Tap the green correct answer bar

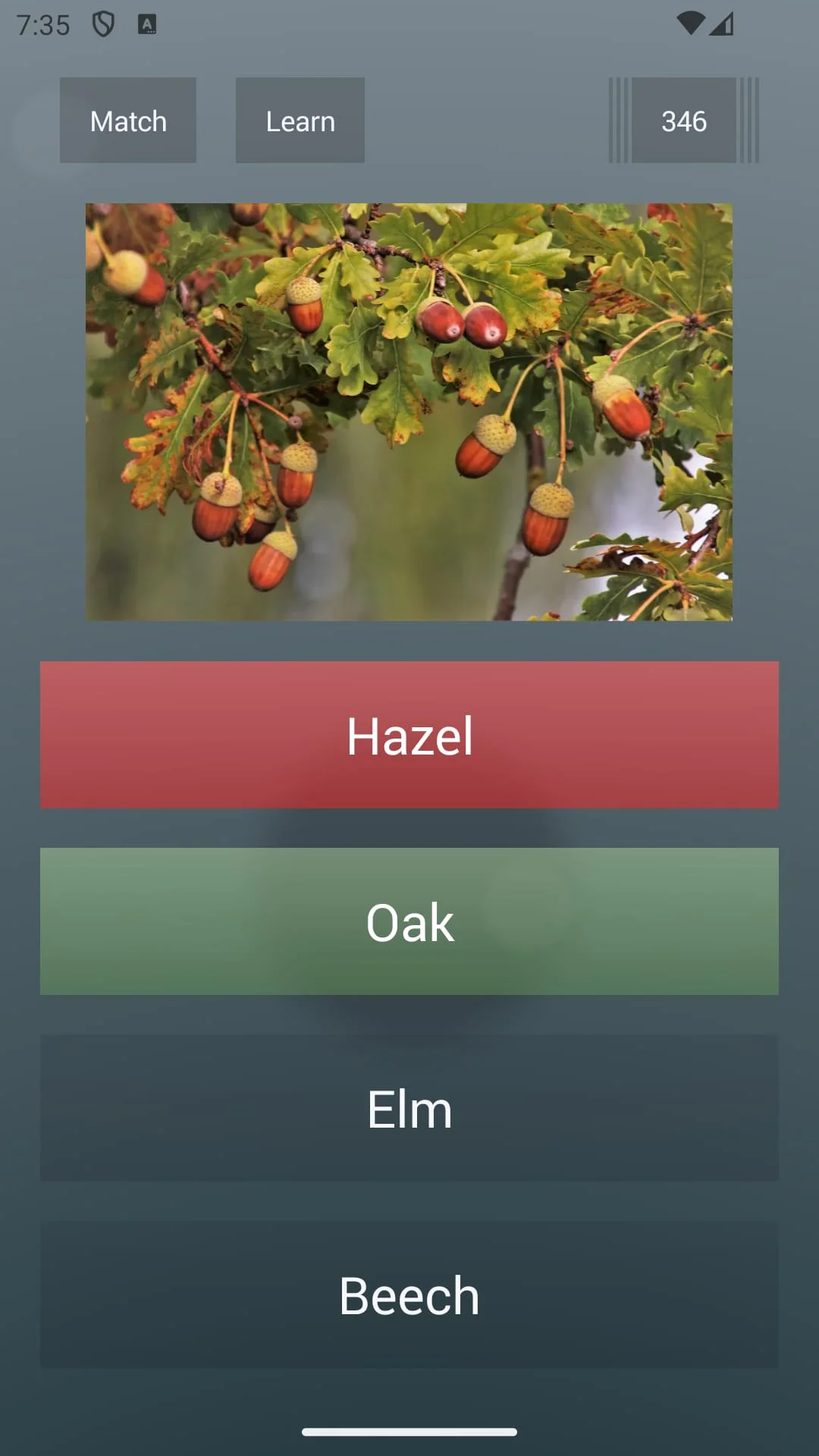[x=409, y=921]
